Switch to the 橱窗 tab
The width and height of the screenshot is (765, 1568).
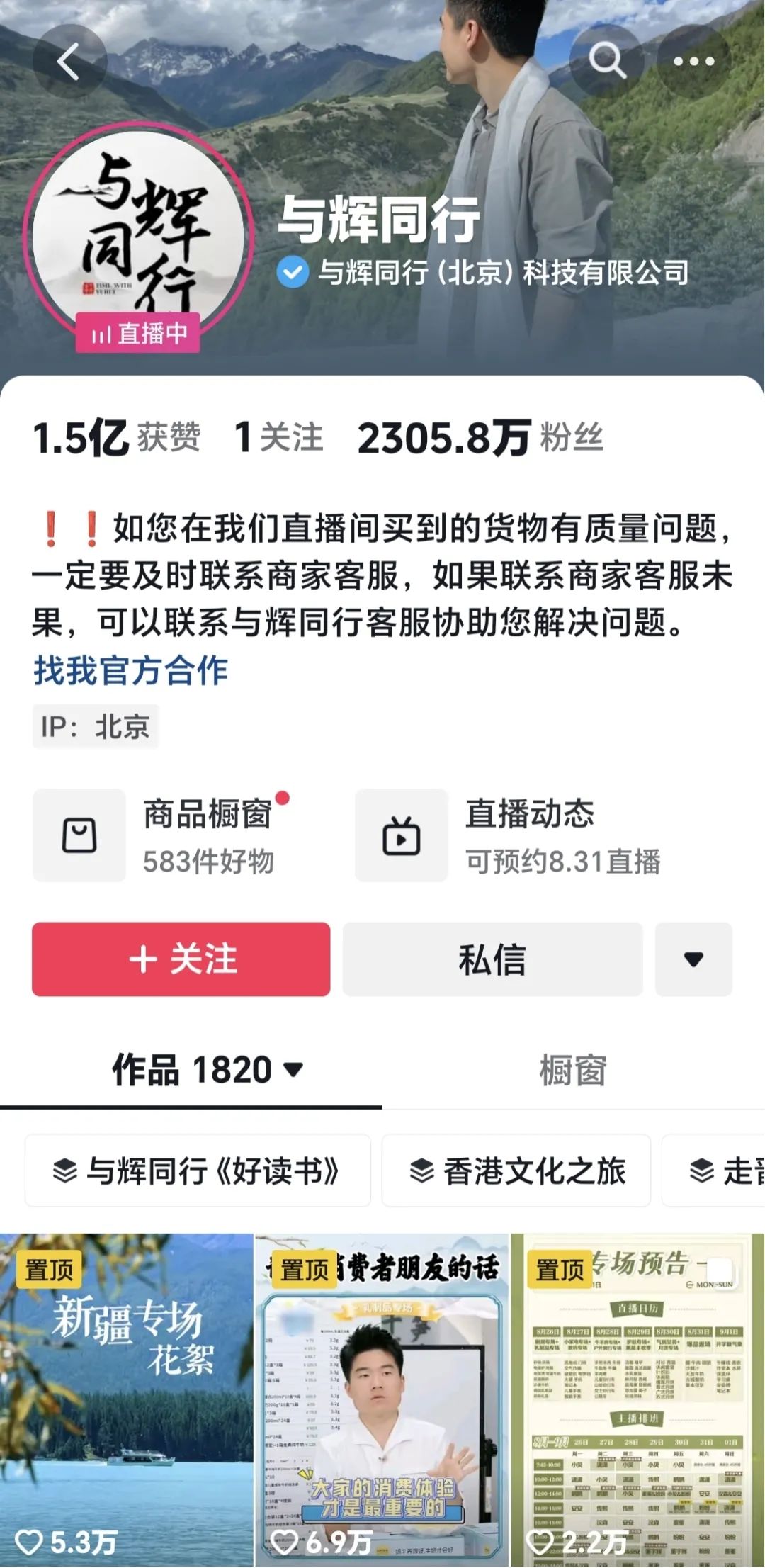coord(573,1069)
